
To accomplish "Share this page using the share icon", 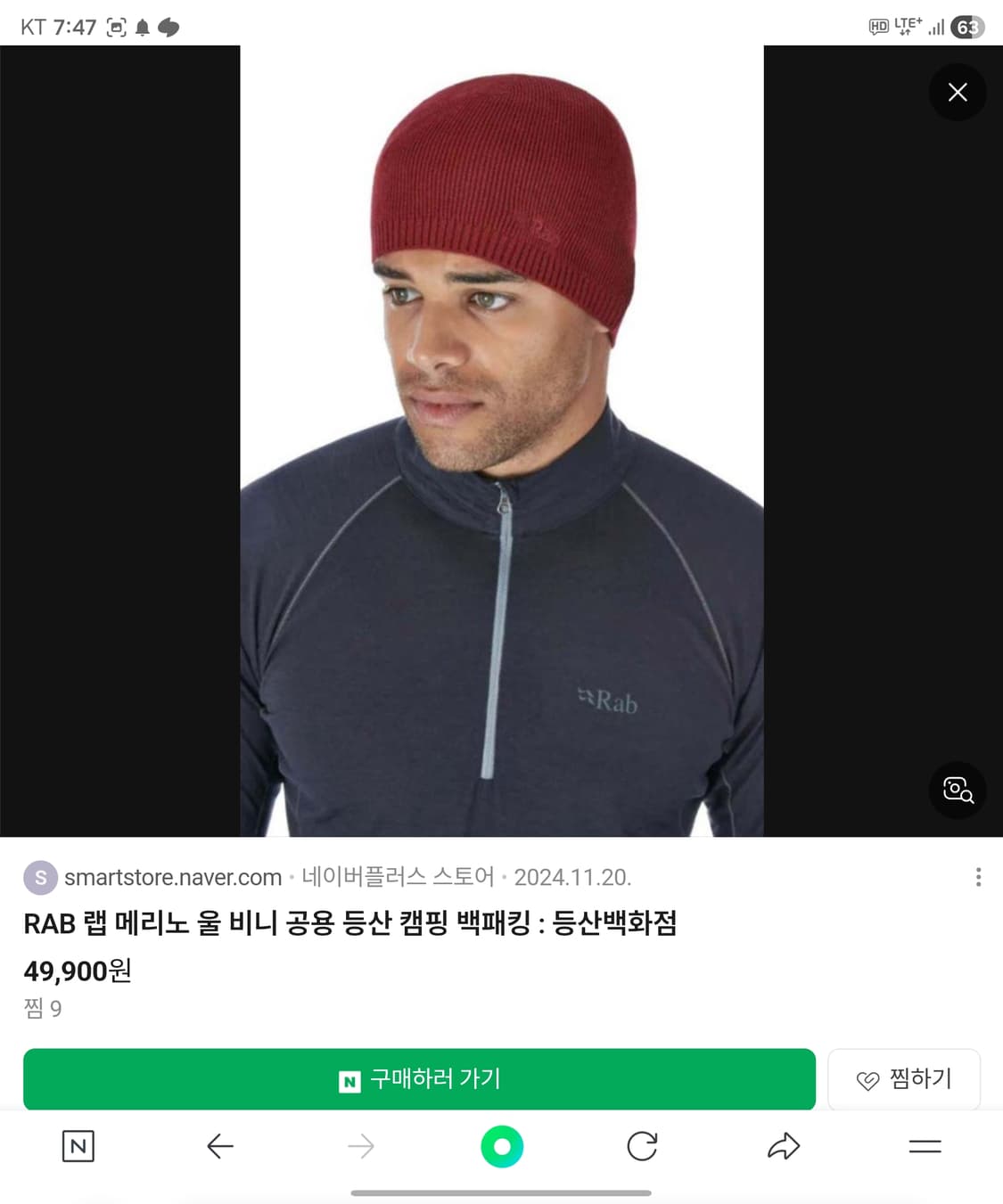I will pyautogui.click(x=784, y=1147).
